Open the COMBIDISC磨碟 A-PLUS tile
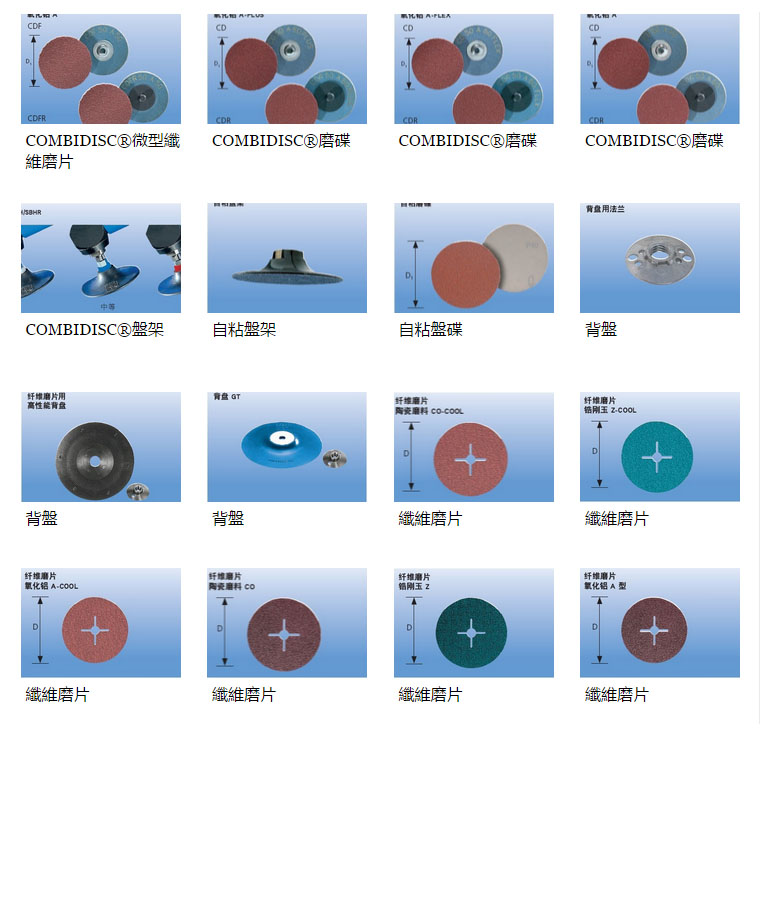This screenshot has height=915, width=760. [286, 69]
